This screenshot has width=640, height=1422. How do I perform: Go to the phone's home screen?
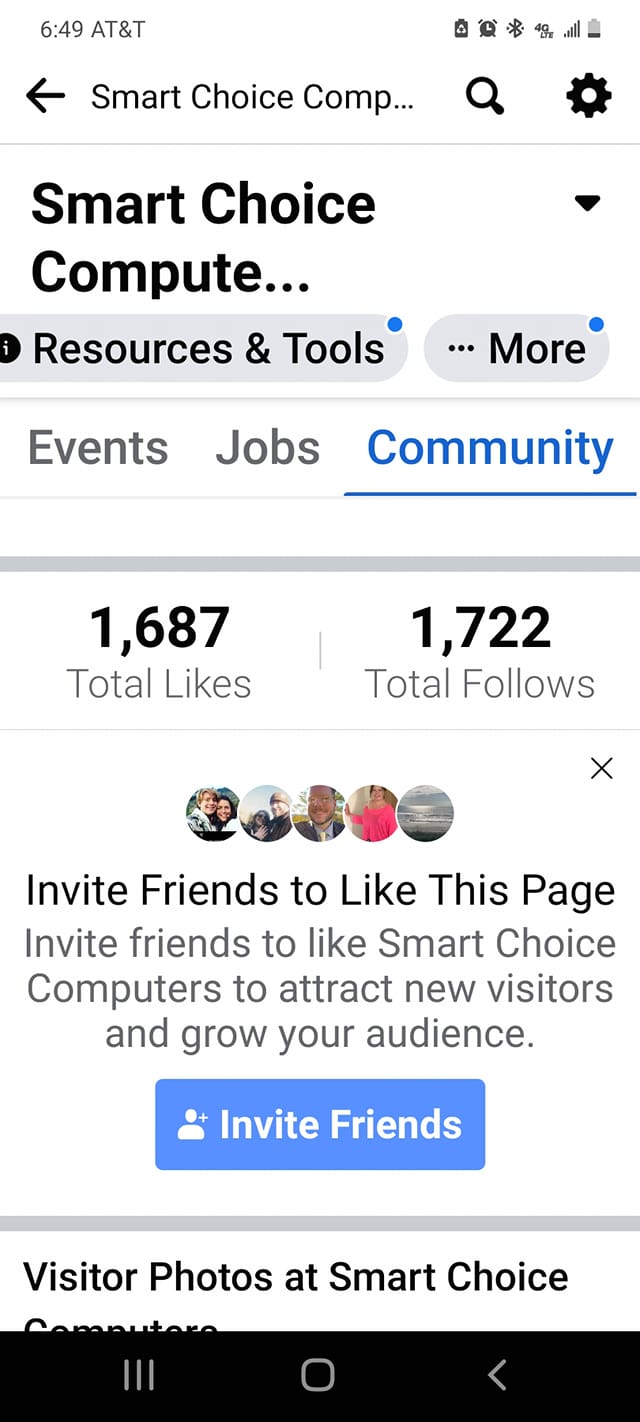pos(318,1376)
